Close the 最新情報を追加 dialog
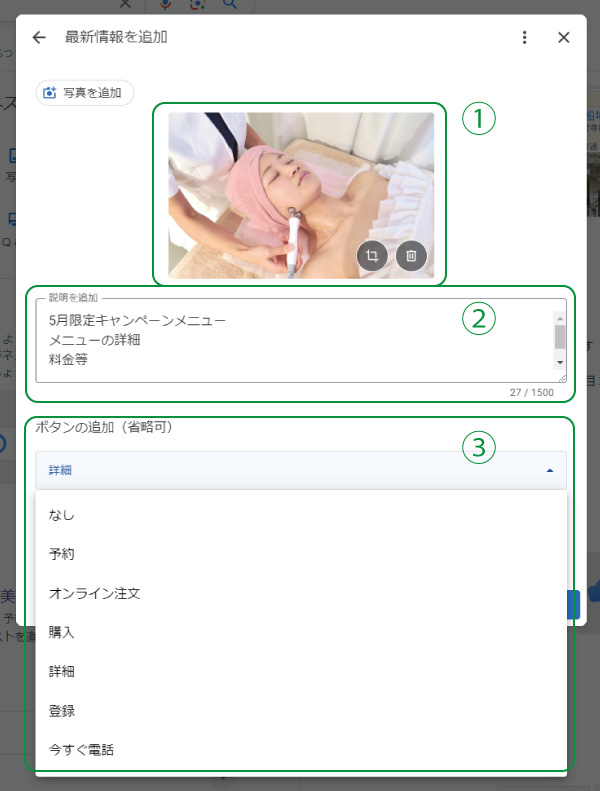 tap(563, 37)
